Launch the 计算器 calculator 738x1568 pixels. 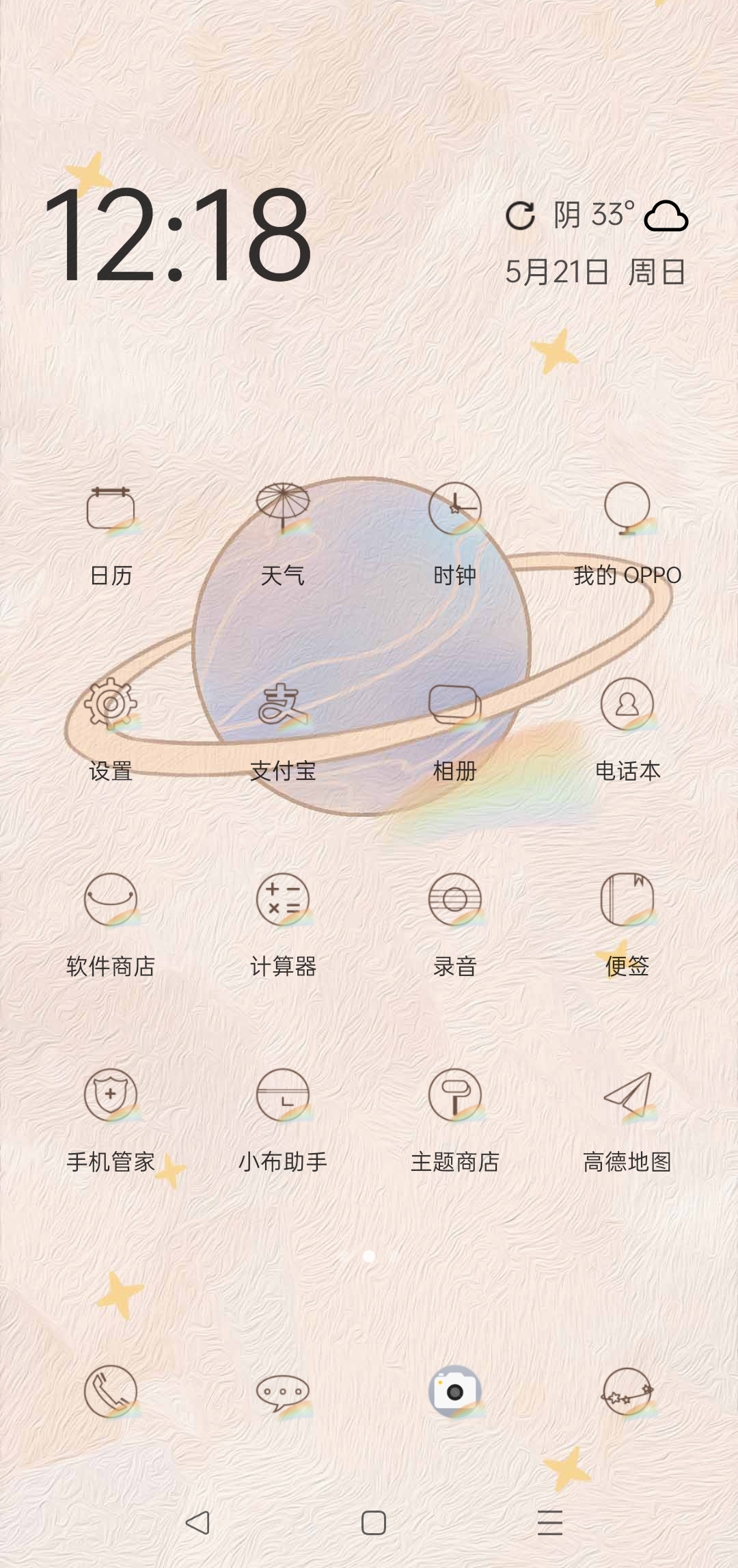coord(283,900)
